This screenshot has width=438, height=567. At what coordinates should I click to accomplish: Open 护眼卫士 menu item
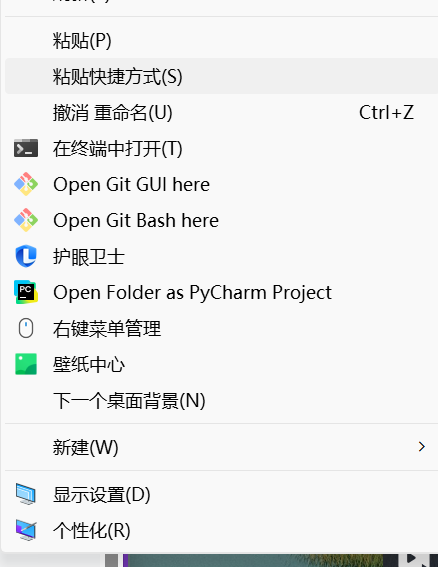click(221, 256)
